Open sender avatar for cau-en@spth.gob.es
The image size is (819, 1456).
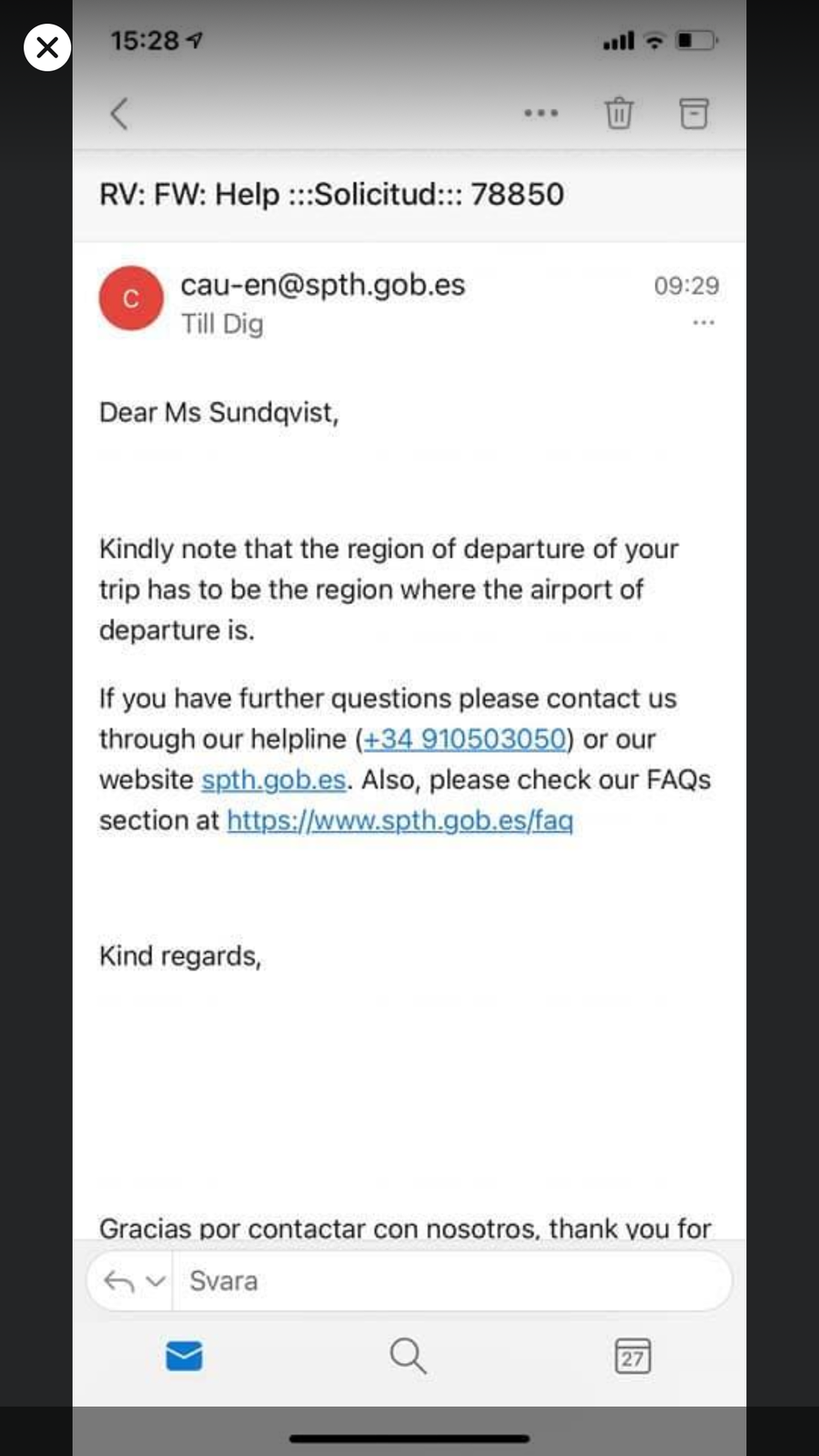(x=131, y=298)
